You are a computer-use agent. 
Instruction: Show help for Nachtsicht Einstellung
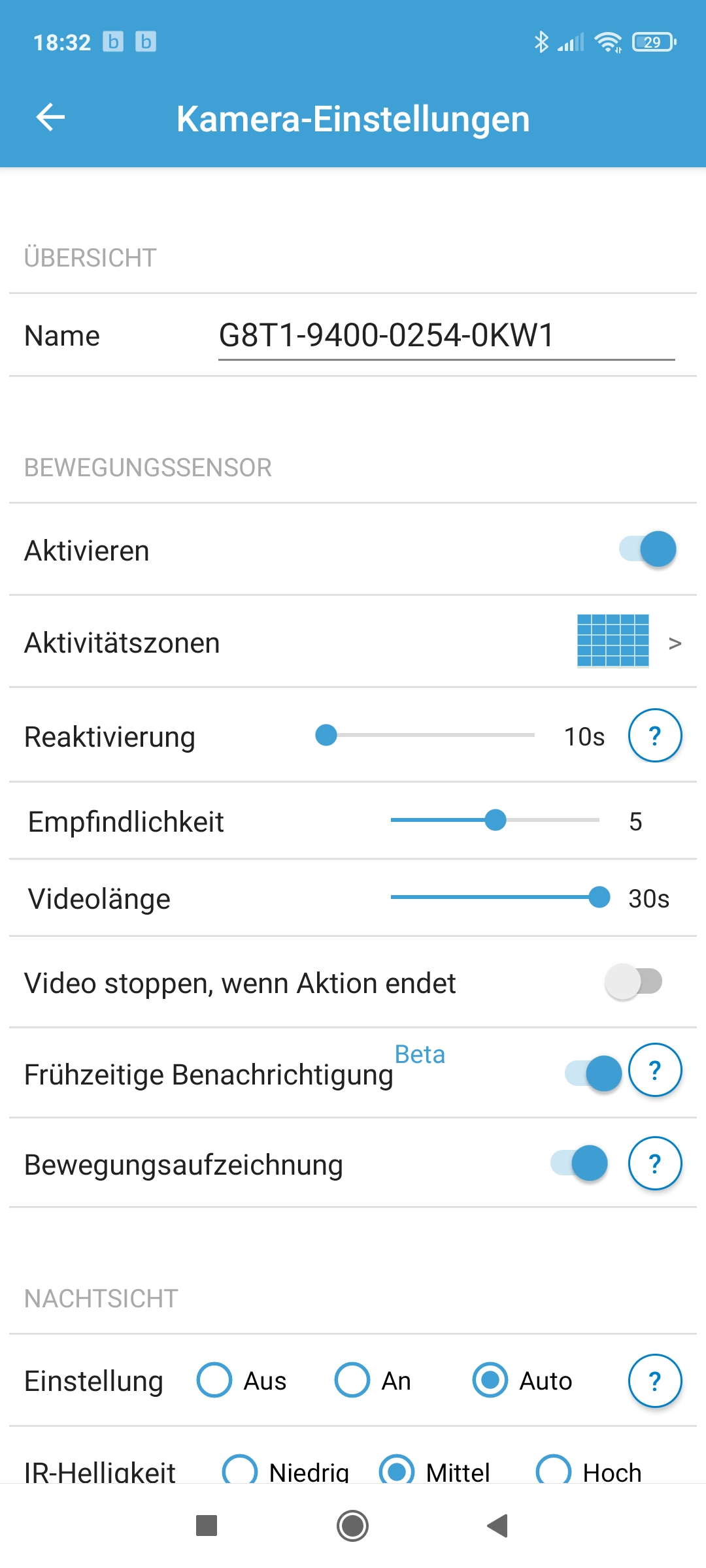[654, 1380]
